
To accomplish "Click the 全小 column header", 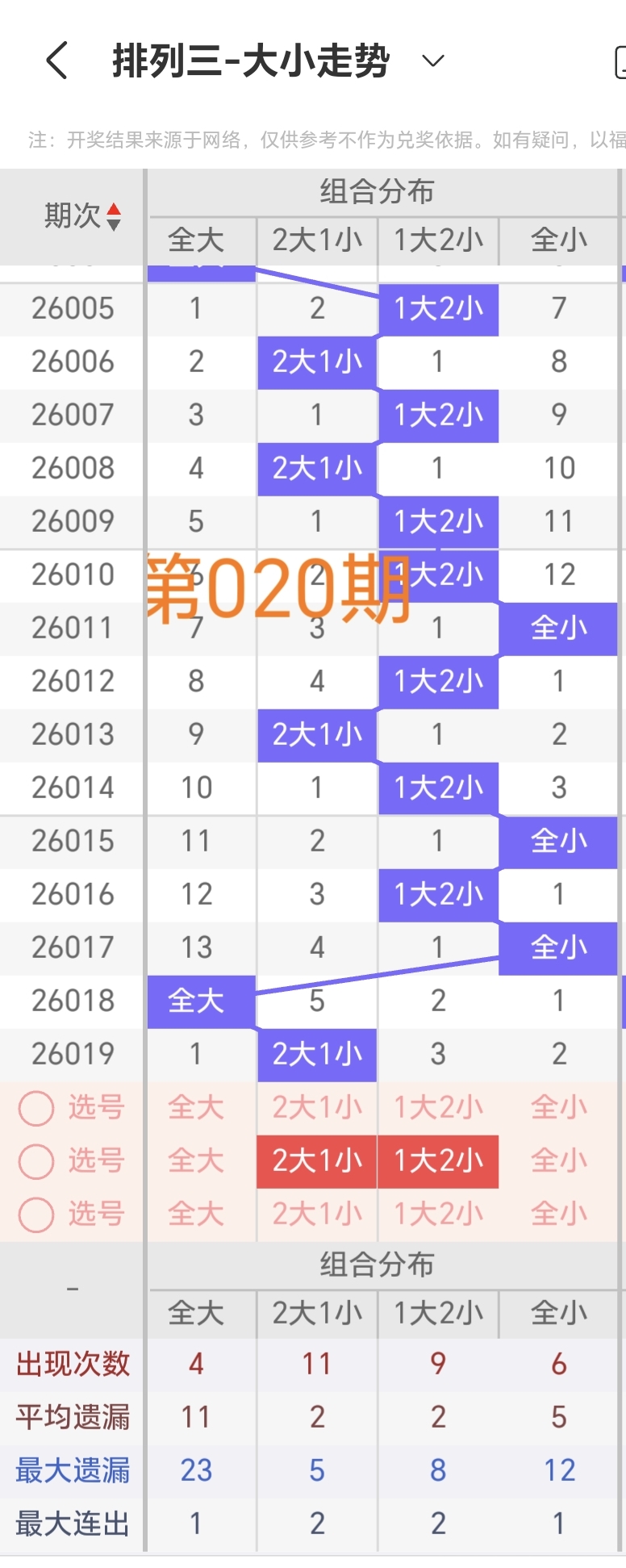I will click(559, 240).
